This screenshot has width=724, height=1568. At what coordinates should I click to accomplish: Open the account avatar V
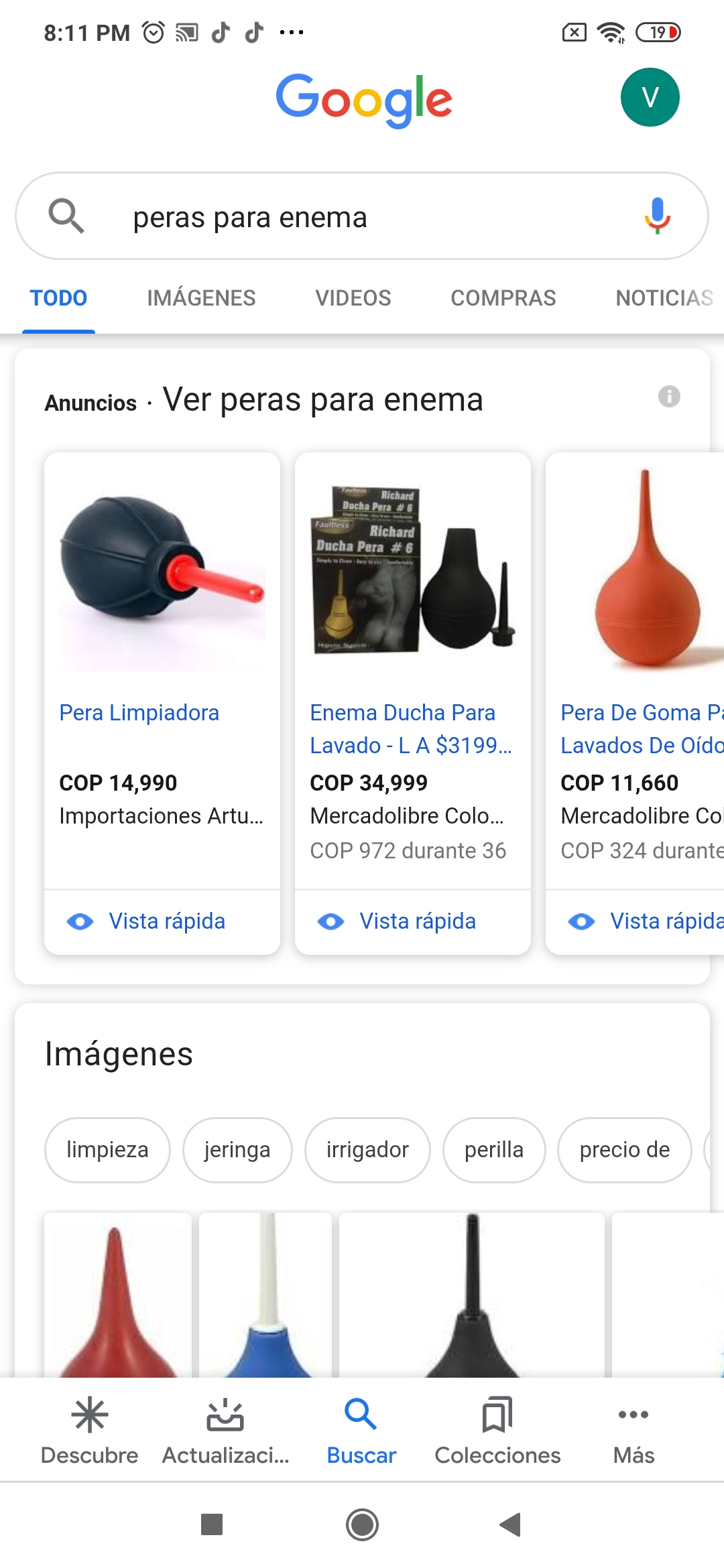(650, 98)
